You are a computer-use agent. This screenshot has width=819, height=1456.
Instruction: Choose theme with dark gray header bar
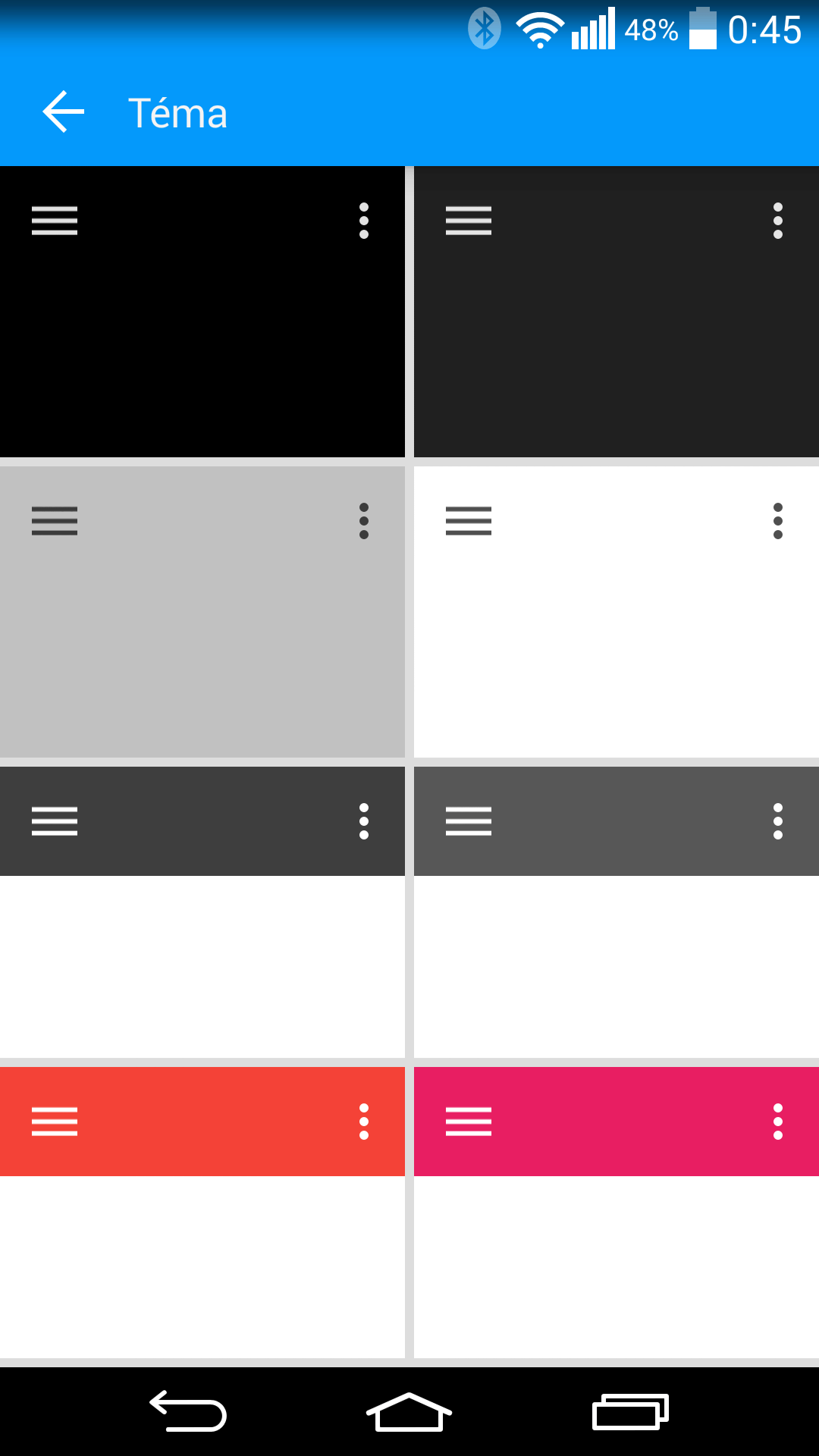pos(202,912)
